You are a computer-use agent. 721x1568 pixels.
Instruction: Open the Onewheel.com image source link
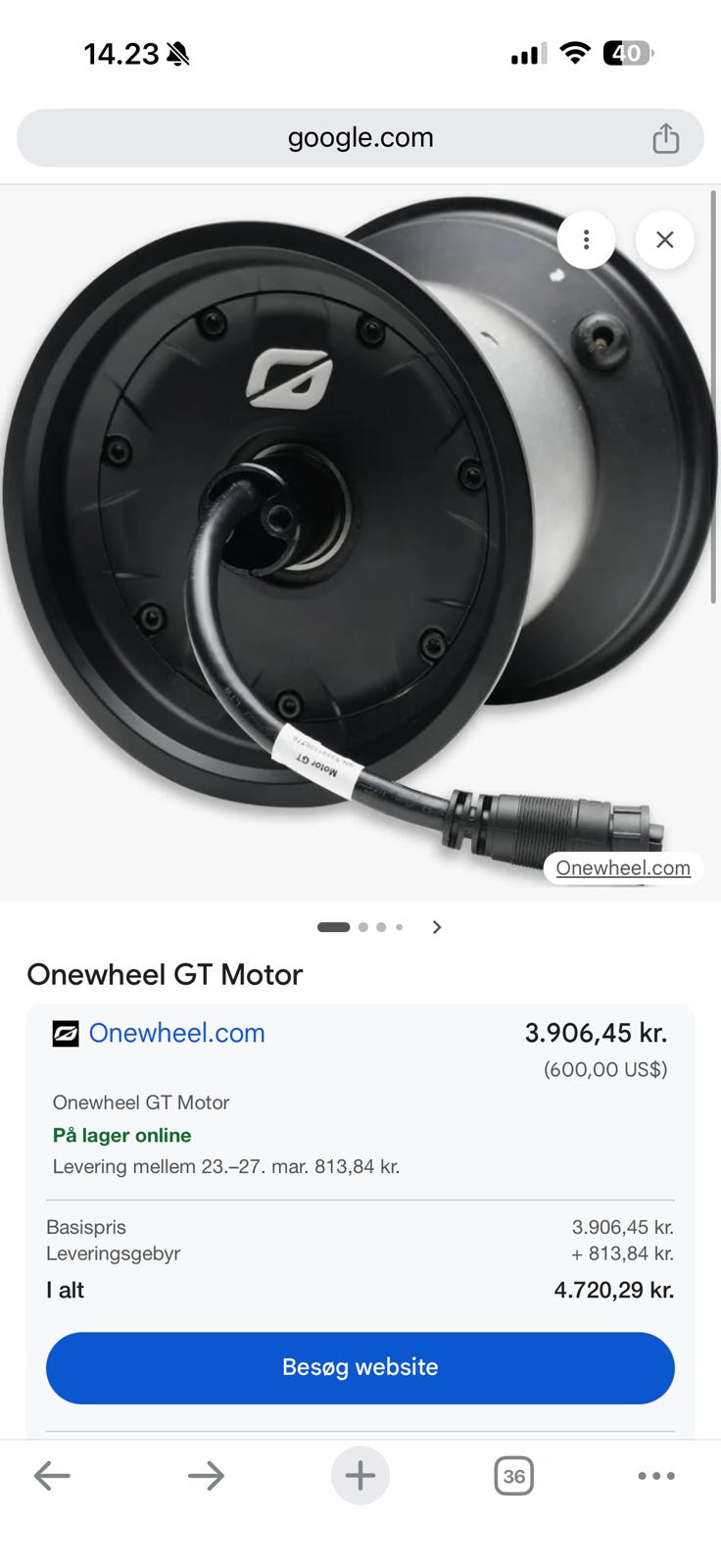point(622,867)
